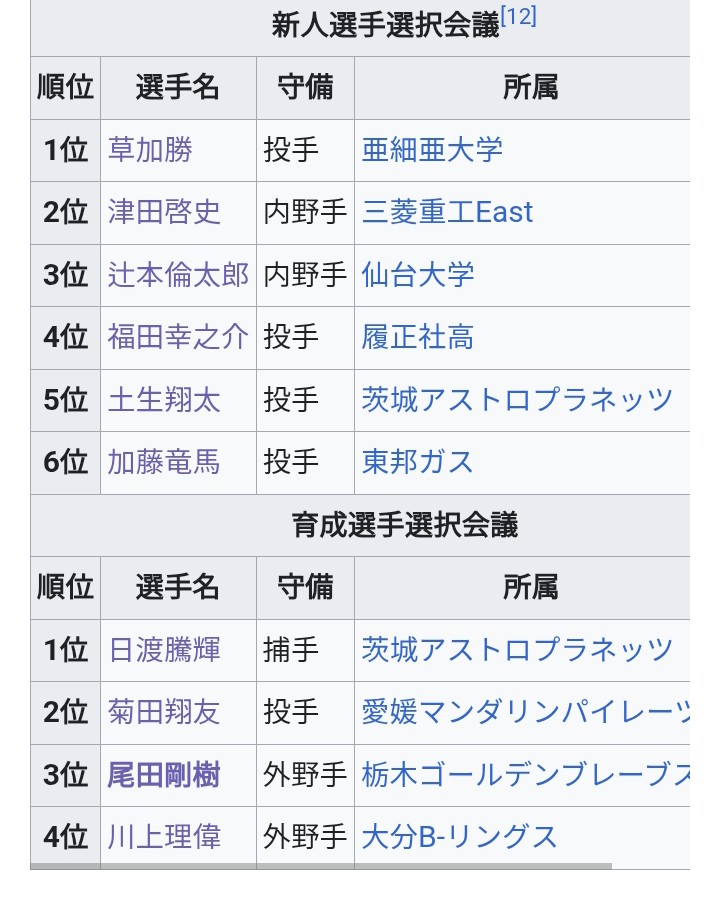The image size is (720, 902).
Task: Open the 仙台大学 link
Action: (418, 275)
